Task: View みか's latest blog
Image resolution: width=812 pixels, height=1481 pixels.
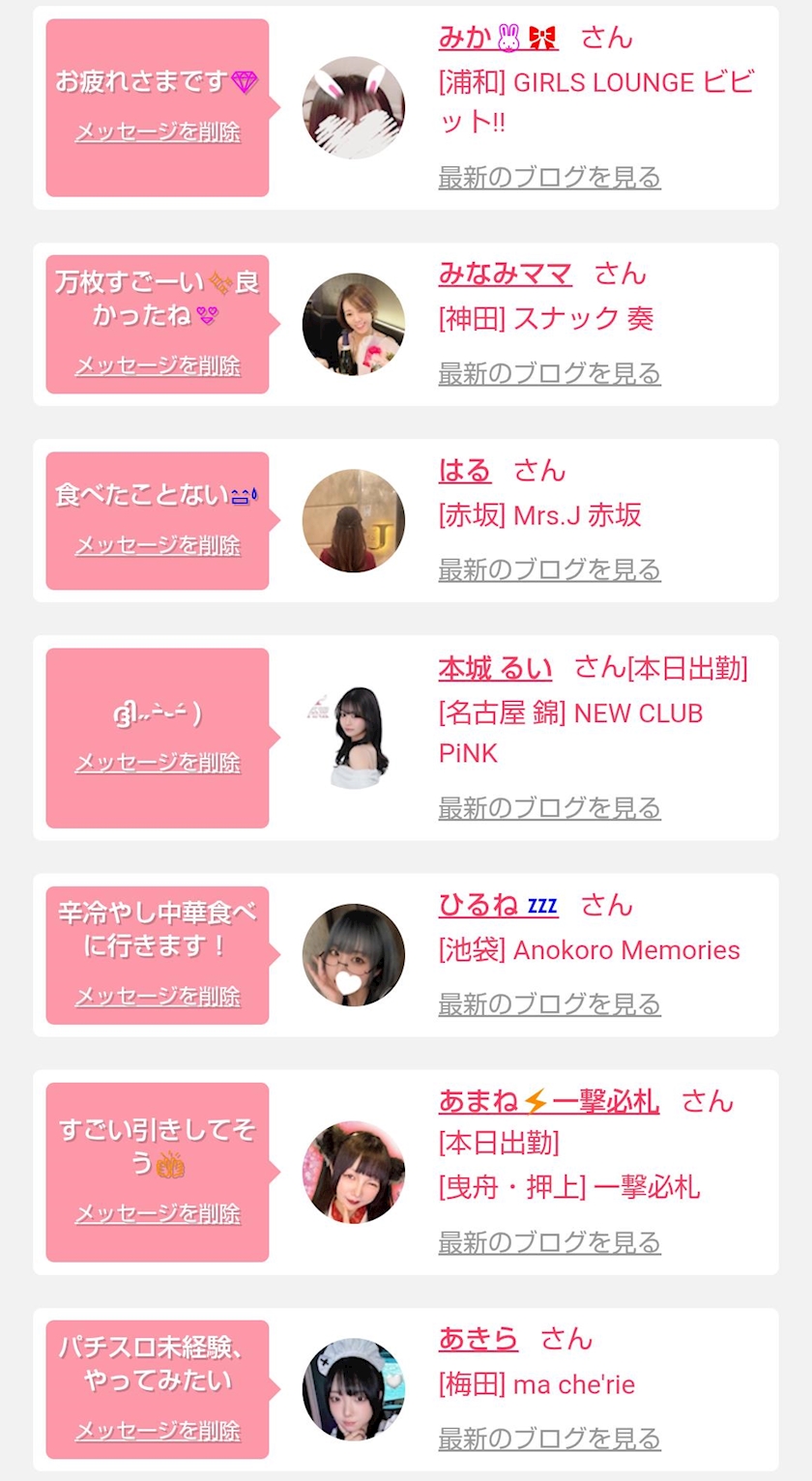Action: (549, 178)
